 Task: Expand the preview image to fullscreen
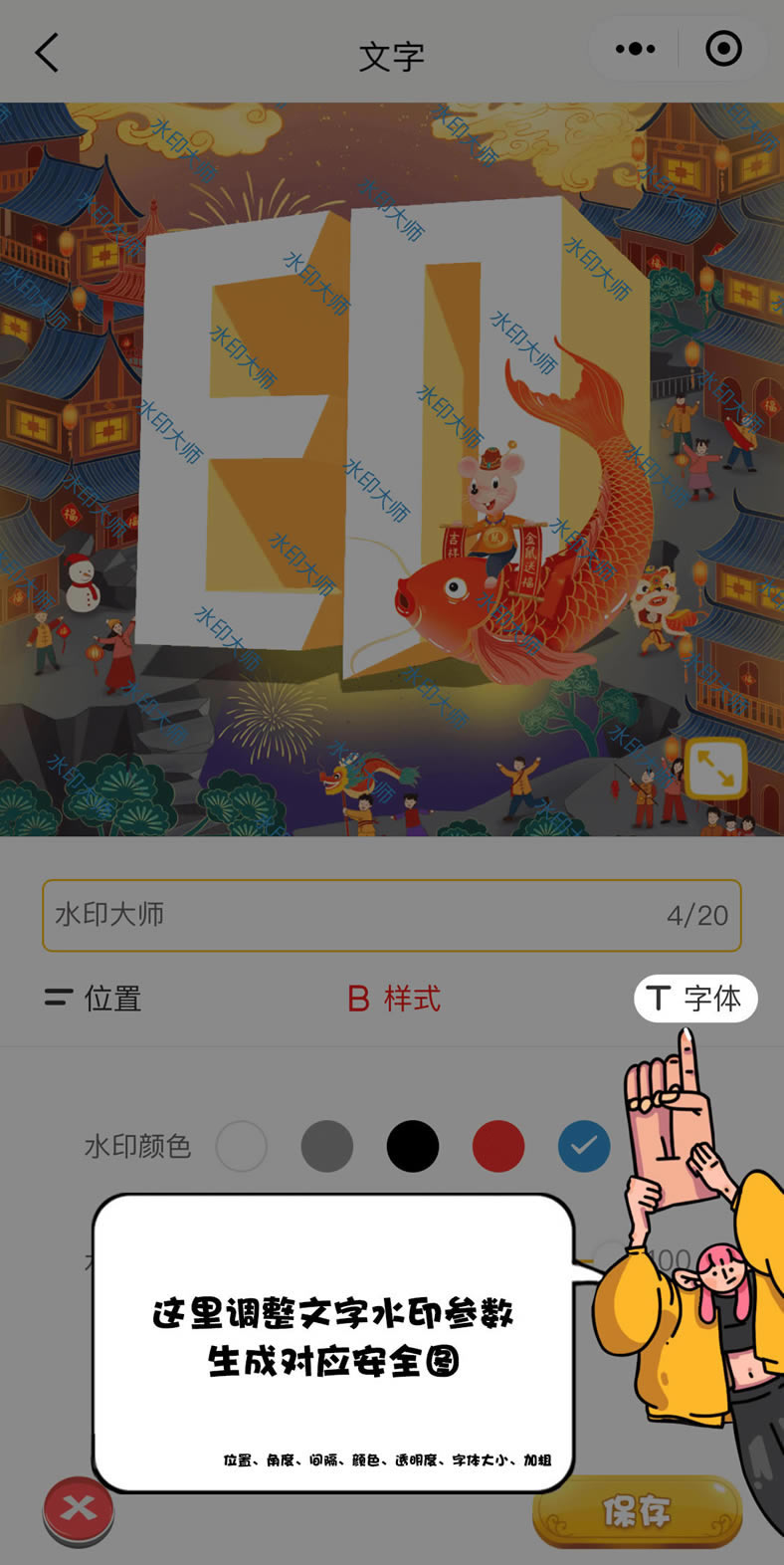[714, 769]
